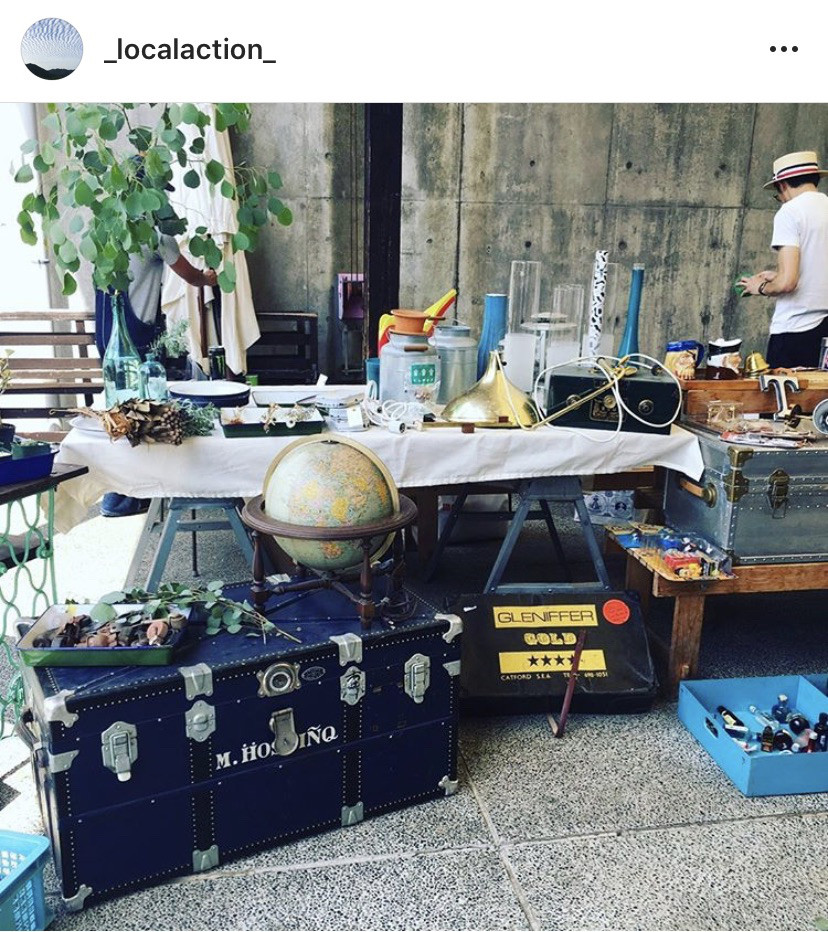828x932 pixels.
Task: Tap the _localaction_ username
Action: [x=189, y=51]
